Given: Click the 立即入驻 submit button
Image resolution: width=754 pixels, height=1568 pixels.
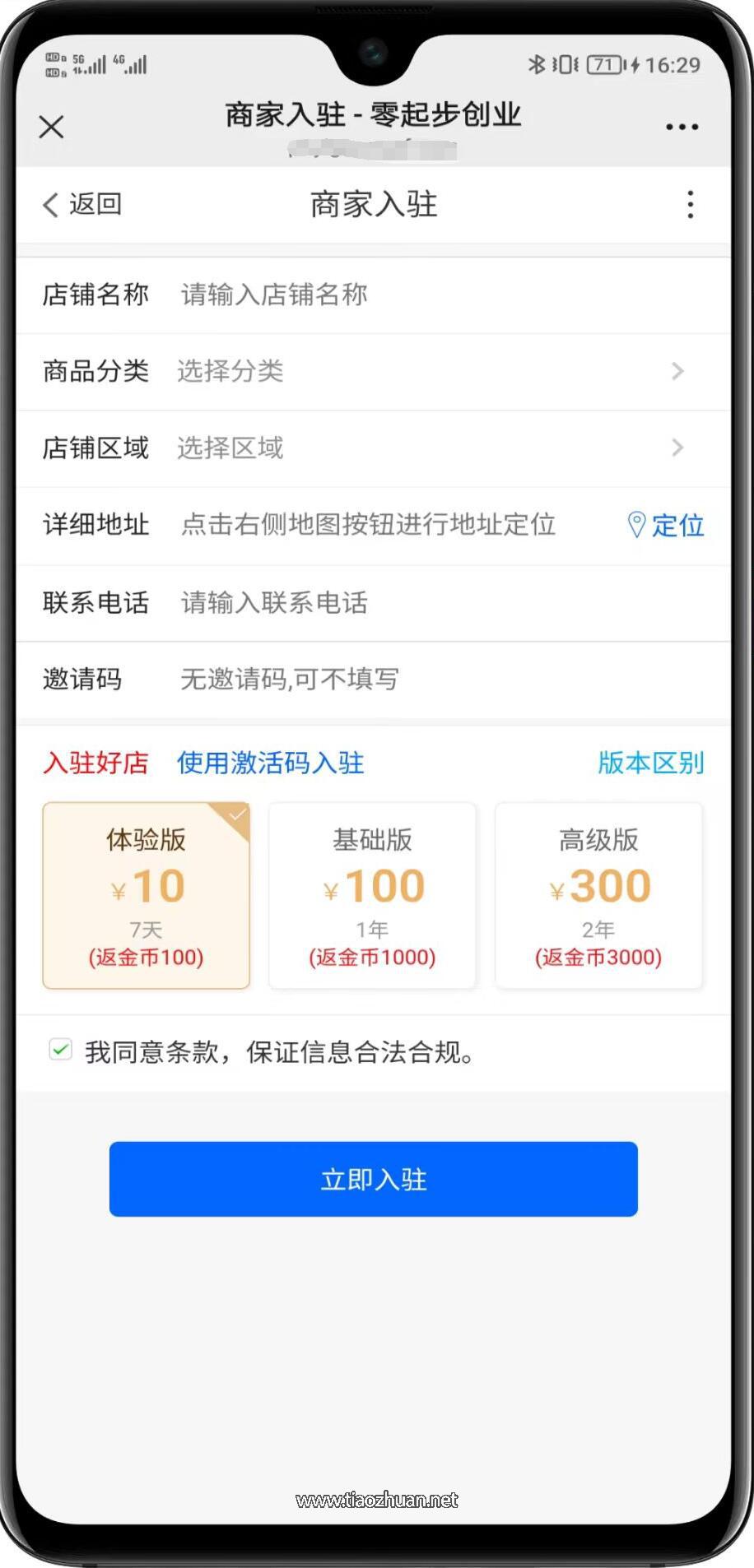Looking at the screenshot, I should tap(373, 1178).
